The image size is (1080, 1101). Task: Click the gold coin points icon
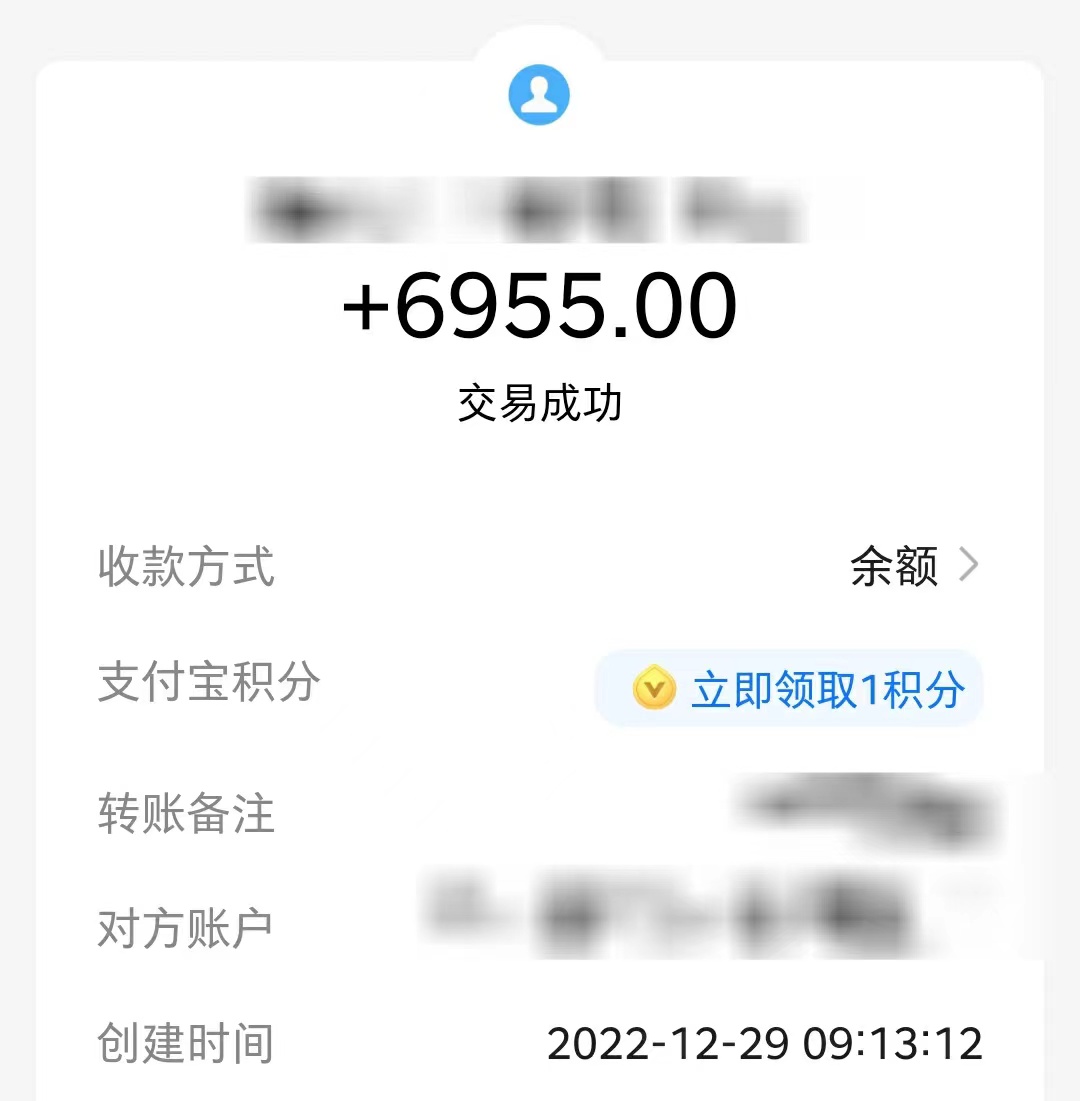pyautogui.click(x=653, y=688)
